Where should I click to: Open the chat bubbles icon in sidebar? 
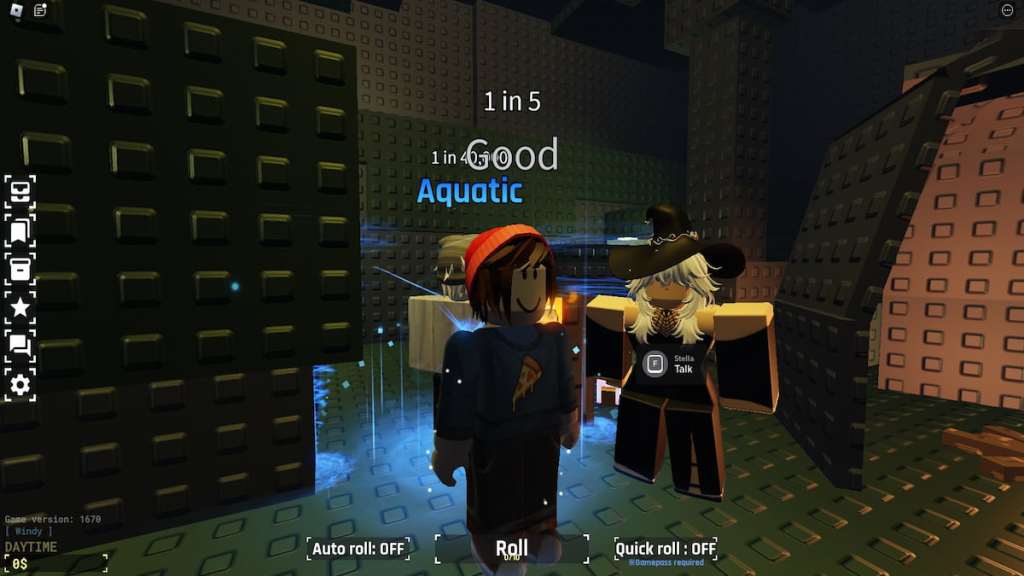click(x=20, y=346)
